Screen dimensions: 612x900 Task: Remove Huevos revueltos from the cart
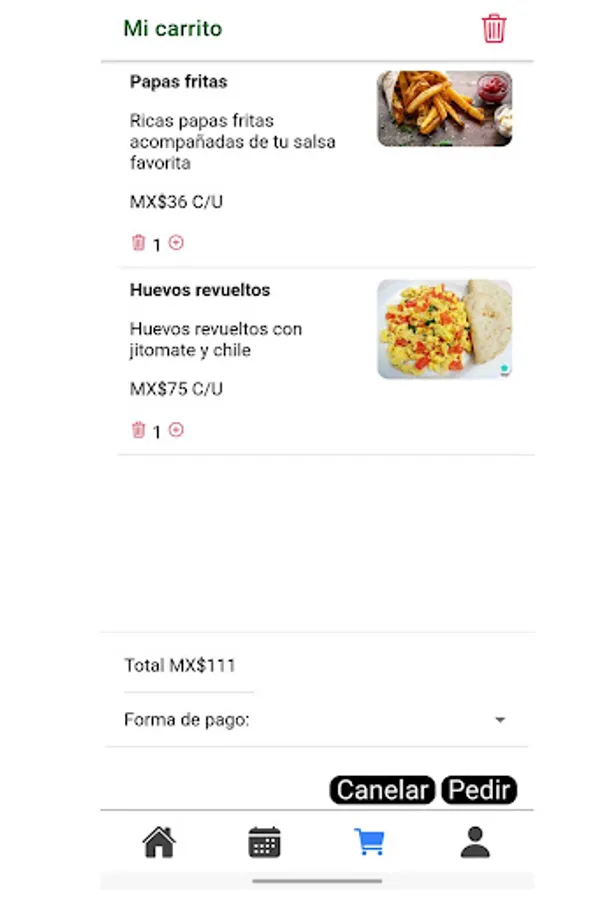pos(138,431)
